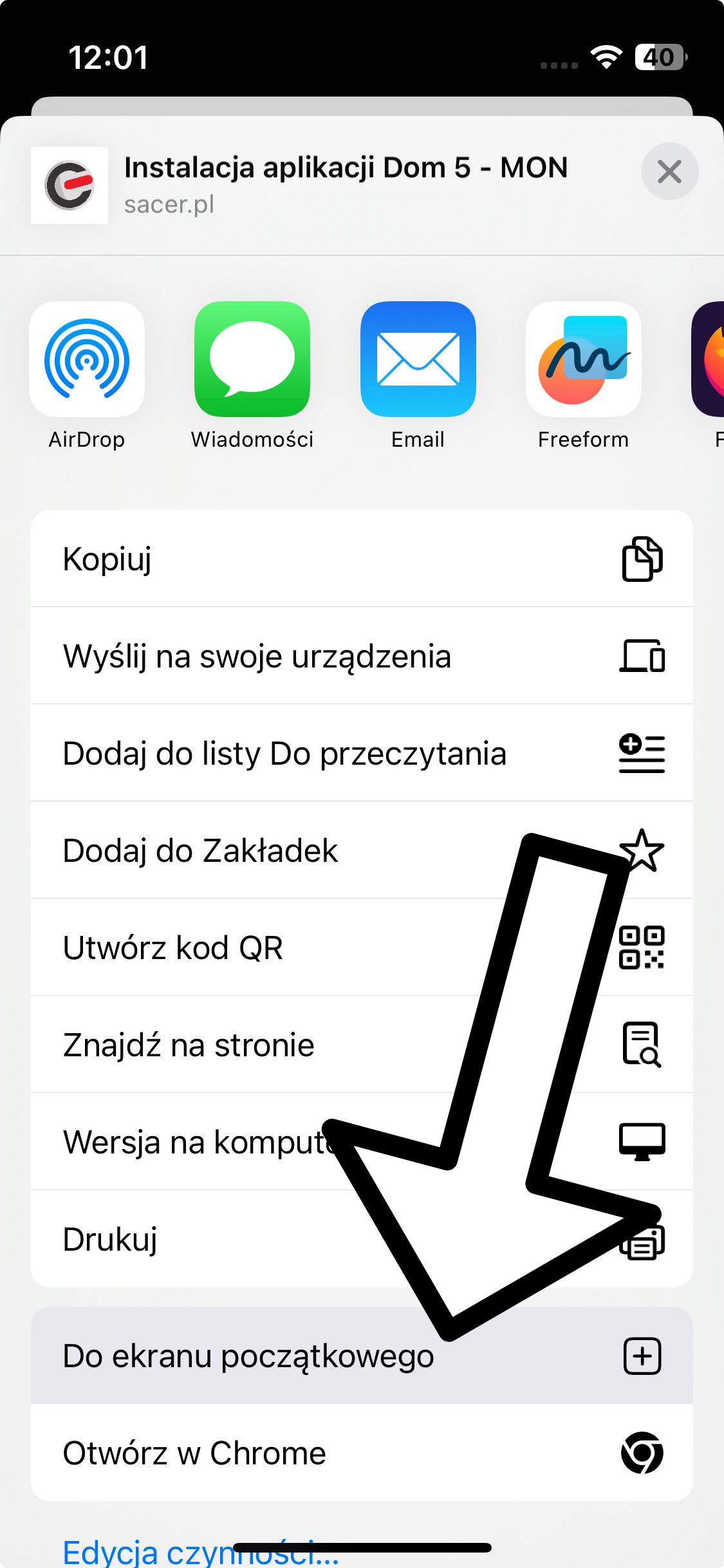Screen dimensions: 724x1568
Task: Share via AirDrop
Action: (x=87, y=359)
